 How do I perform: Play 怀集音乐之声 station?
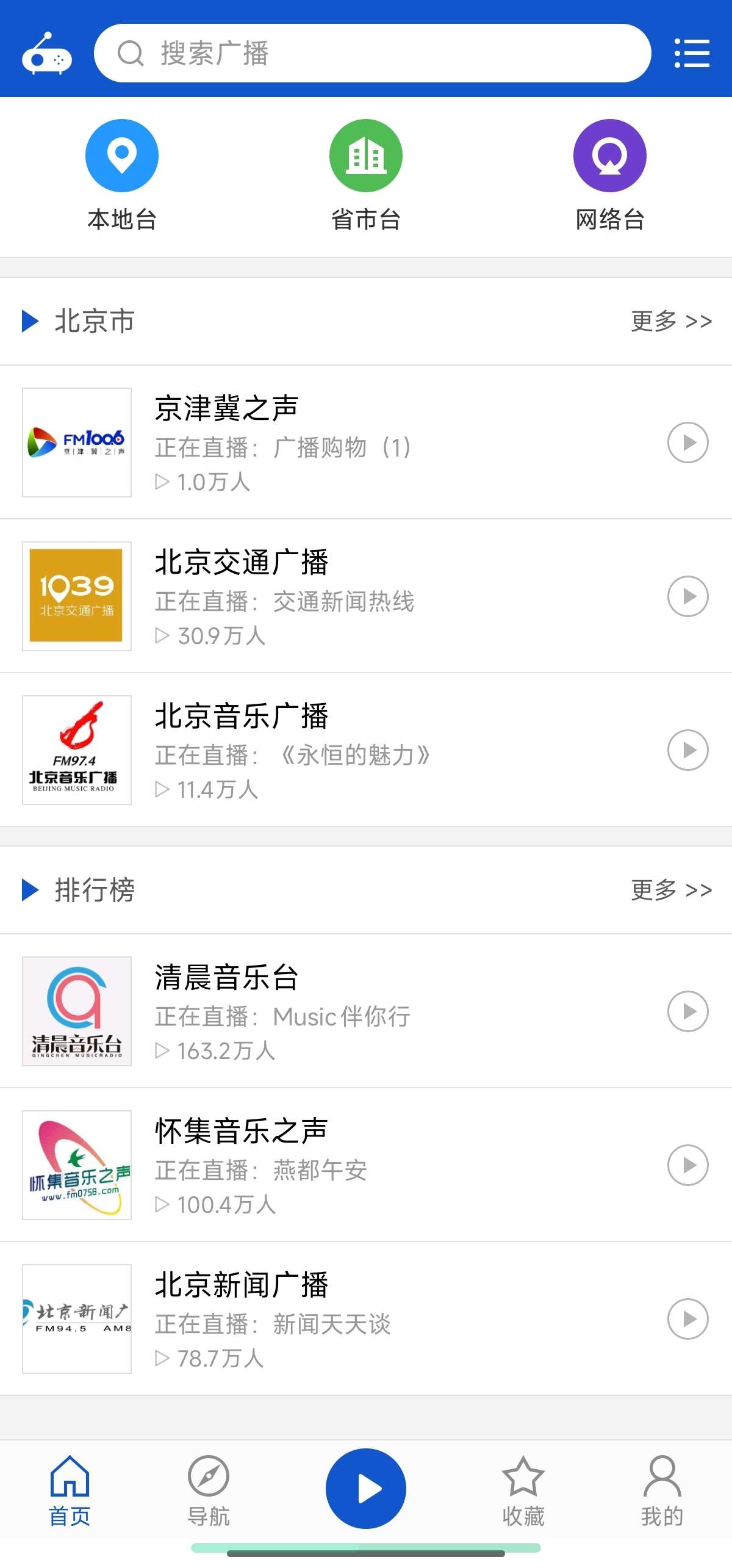tap(687, 1165)
